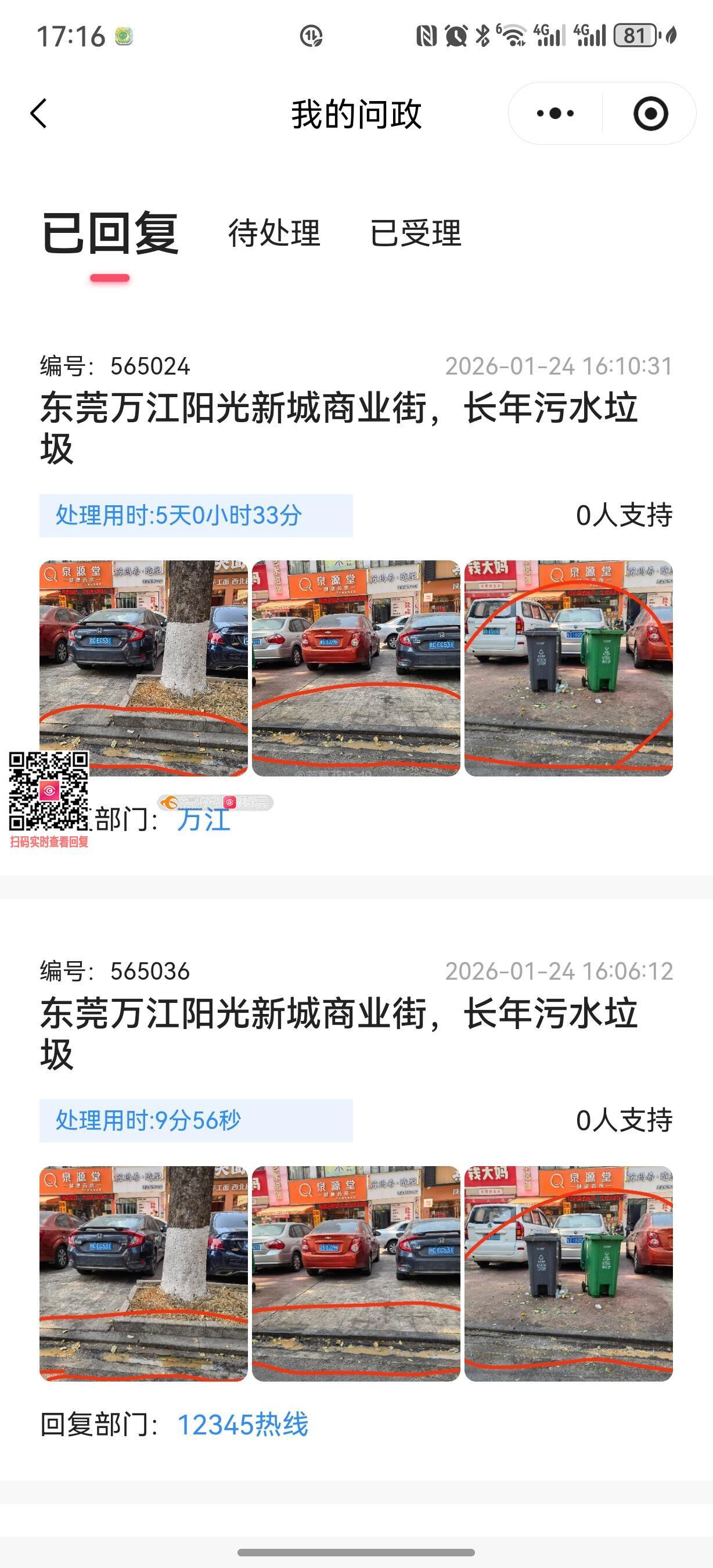This screenshot has height=1568, width=713.
Task: View trash bin photo of complaint 565036
Action: 568,1273
